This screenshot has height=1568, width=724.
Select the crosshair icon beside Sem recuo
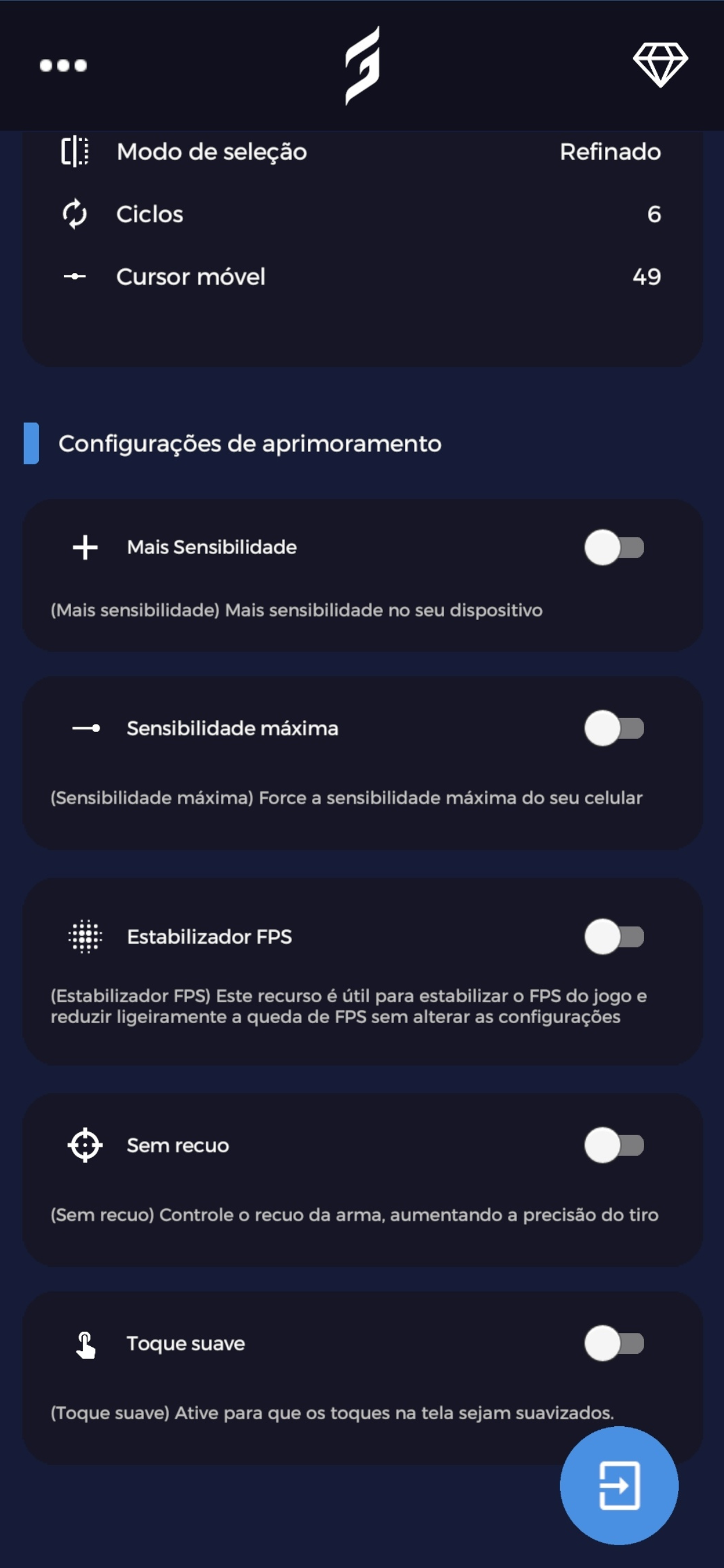[85, 1145]
